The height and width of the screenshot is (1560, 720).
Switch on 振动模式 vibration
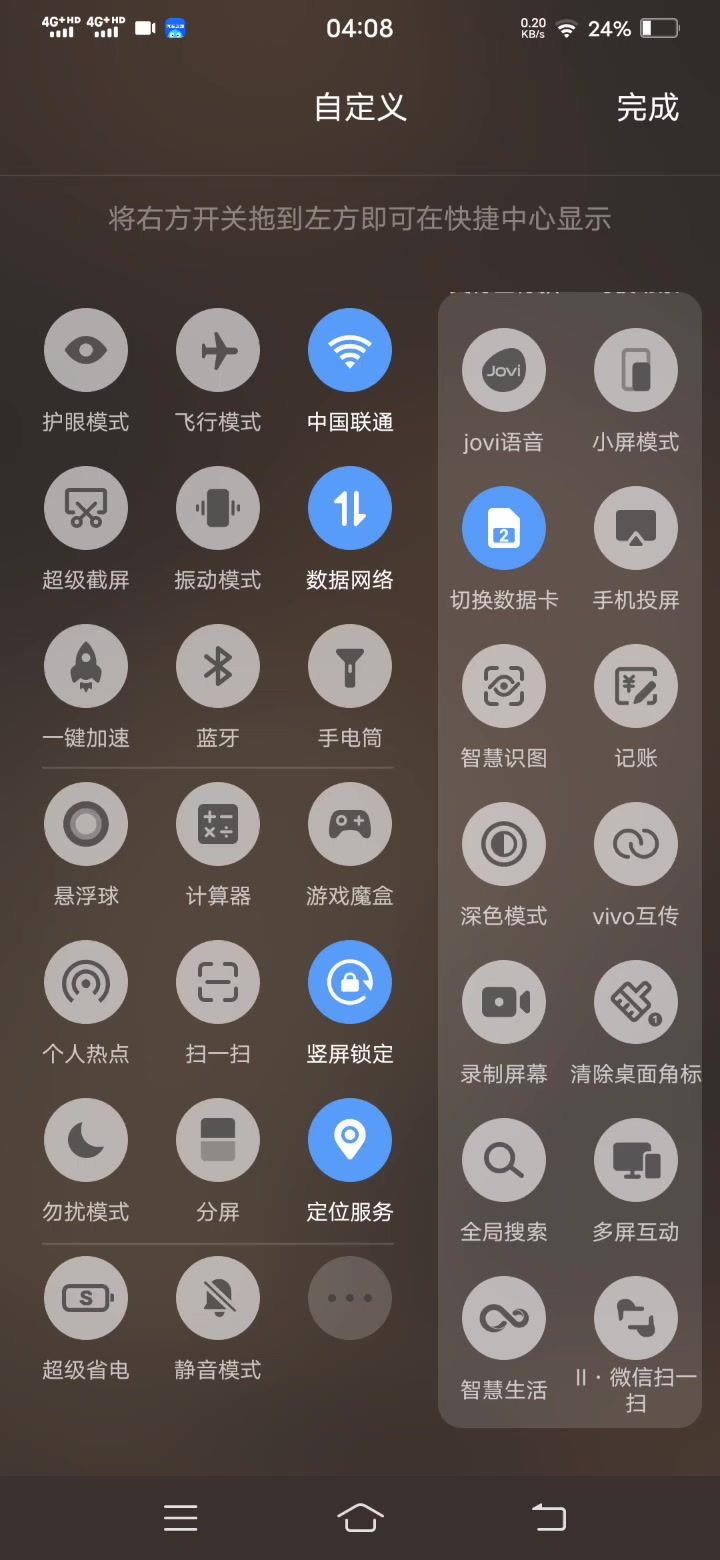tap(218, 509)
